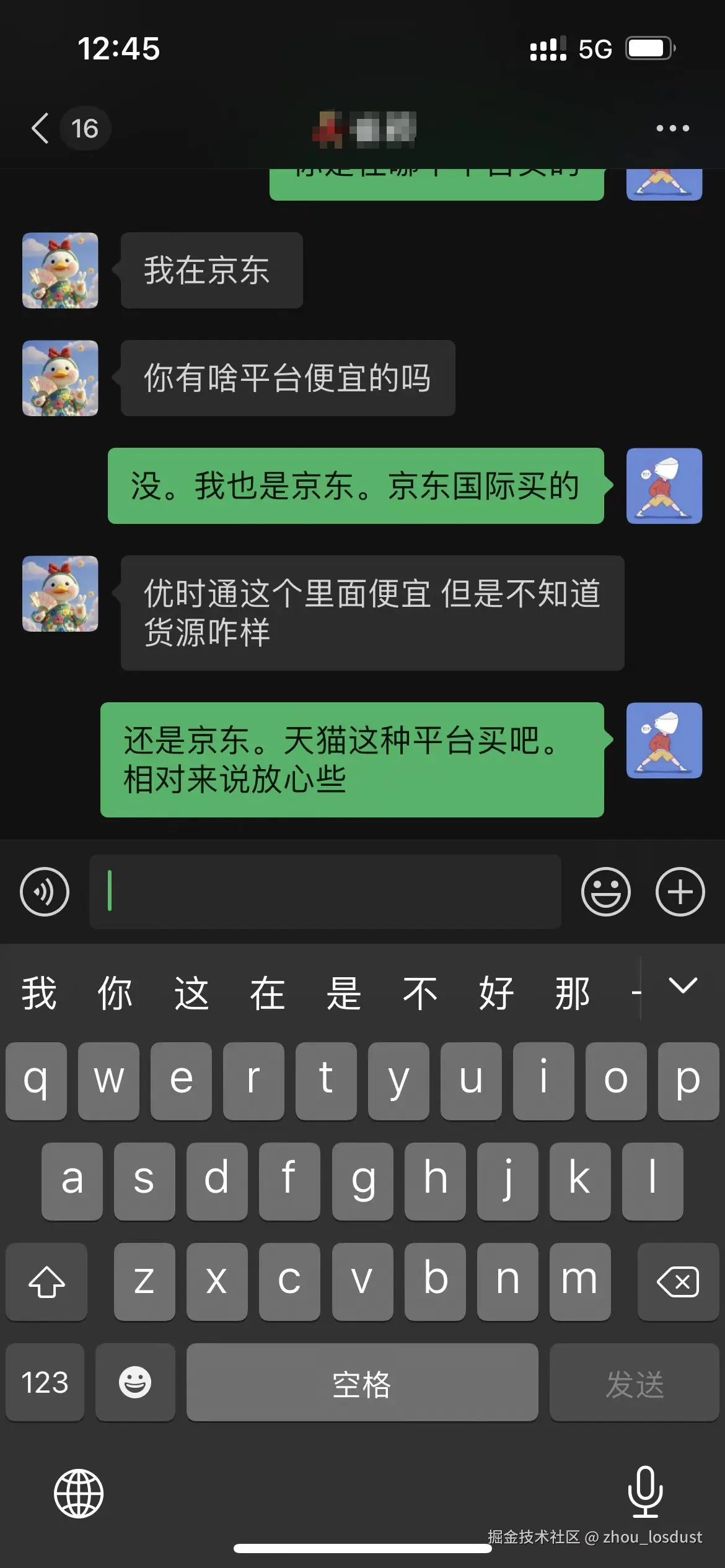Viewport: 725px width, 1568px height.
Task: Go back to the chat list
Action: coord(41,128)
